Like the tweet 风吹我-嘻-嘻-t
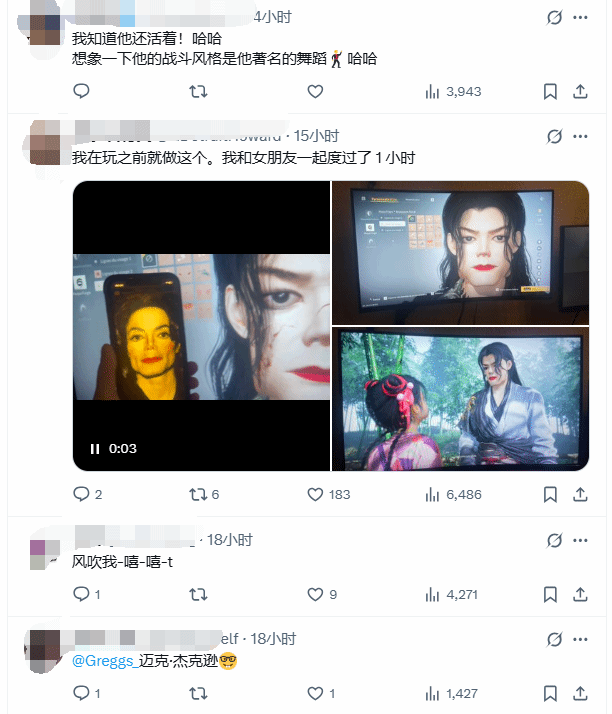This screenshot has width=612, height=714. (315, 594)
